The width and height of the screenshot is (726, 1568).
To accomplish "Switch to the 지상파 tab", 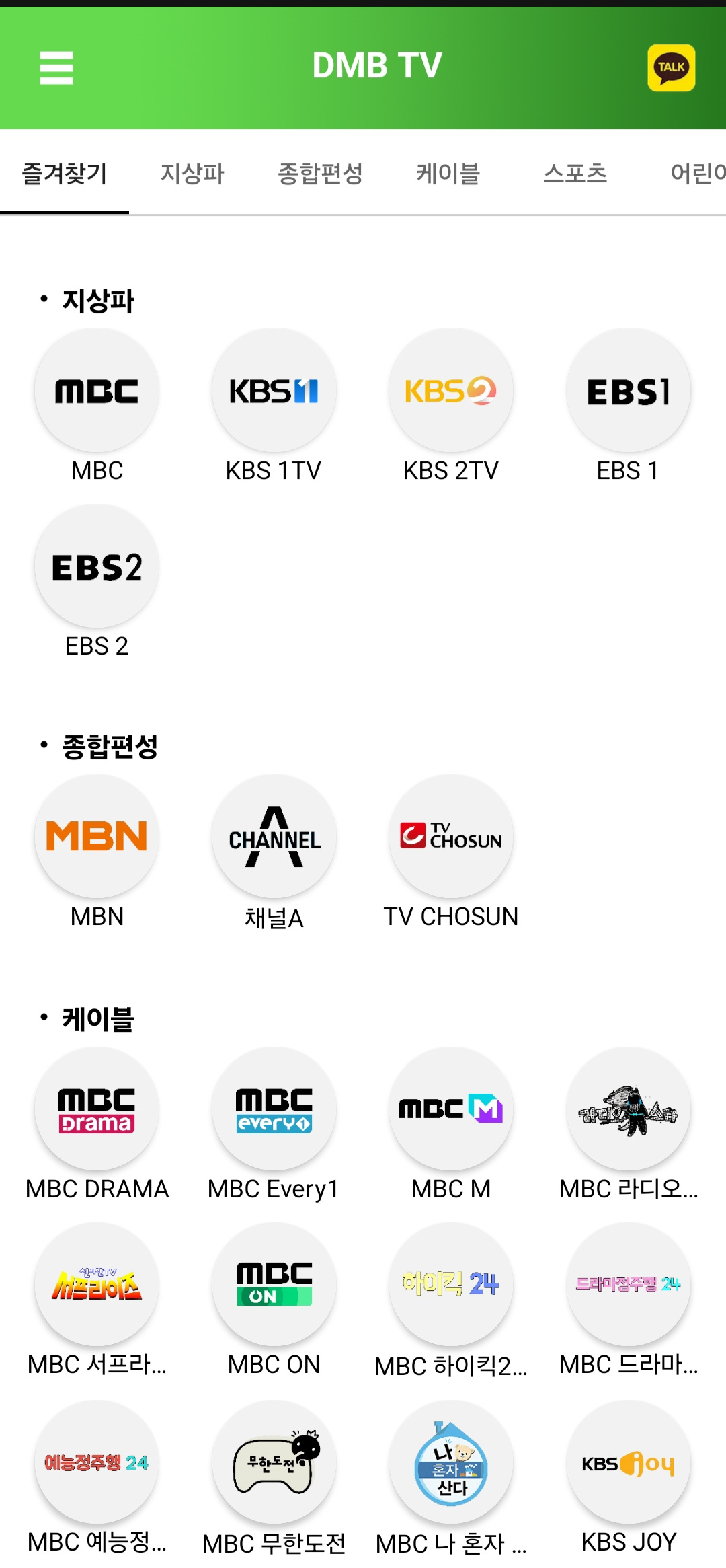I will pyautogui.click(x=194, y=174).
